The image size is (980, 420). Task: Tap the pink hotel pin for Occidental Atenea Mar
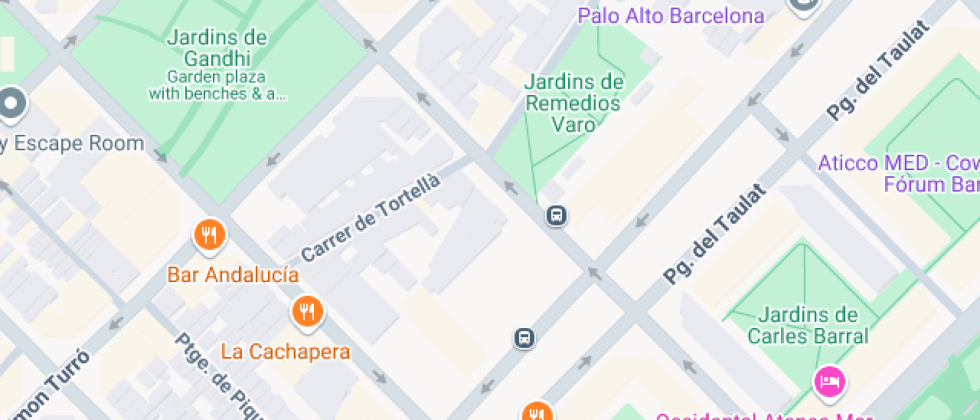click(x=829, y=381)
